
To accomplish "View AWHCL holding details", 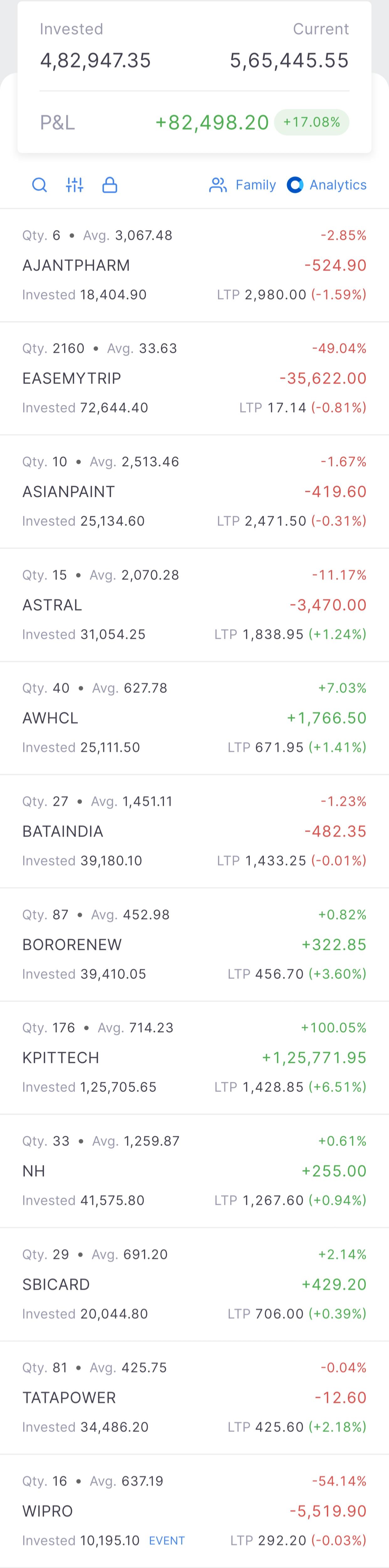I will 194,718.
